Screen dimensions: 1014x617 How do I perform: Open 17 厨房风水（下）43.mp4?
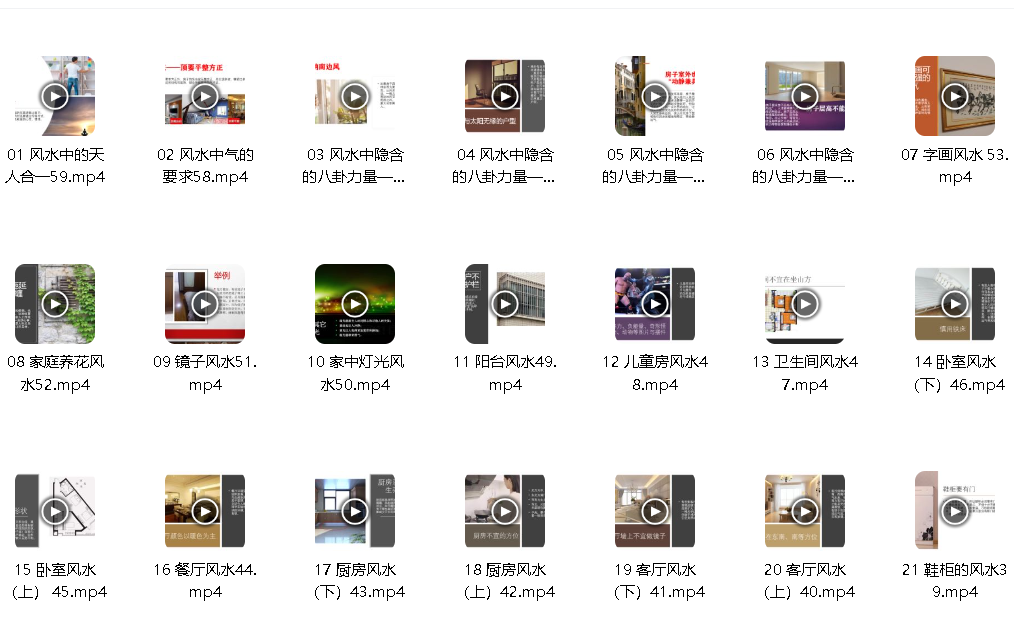pyautogui.click(x=355, y=511)
